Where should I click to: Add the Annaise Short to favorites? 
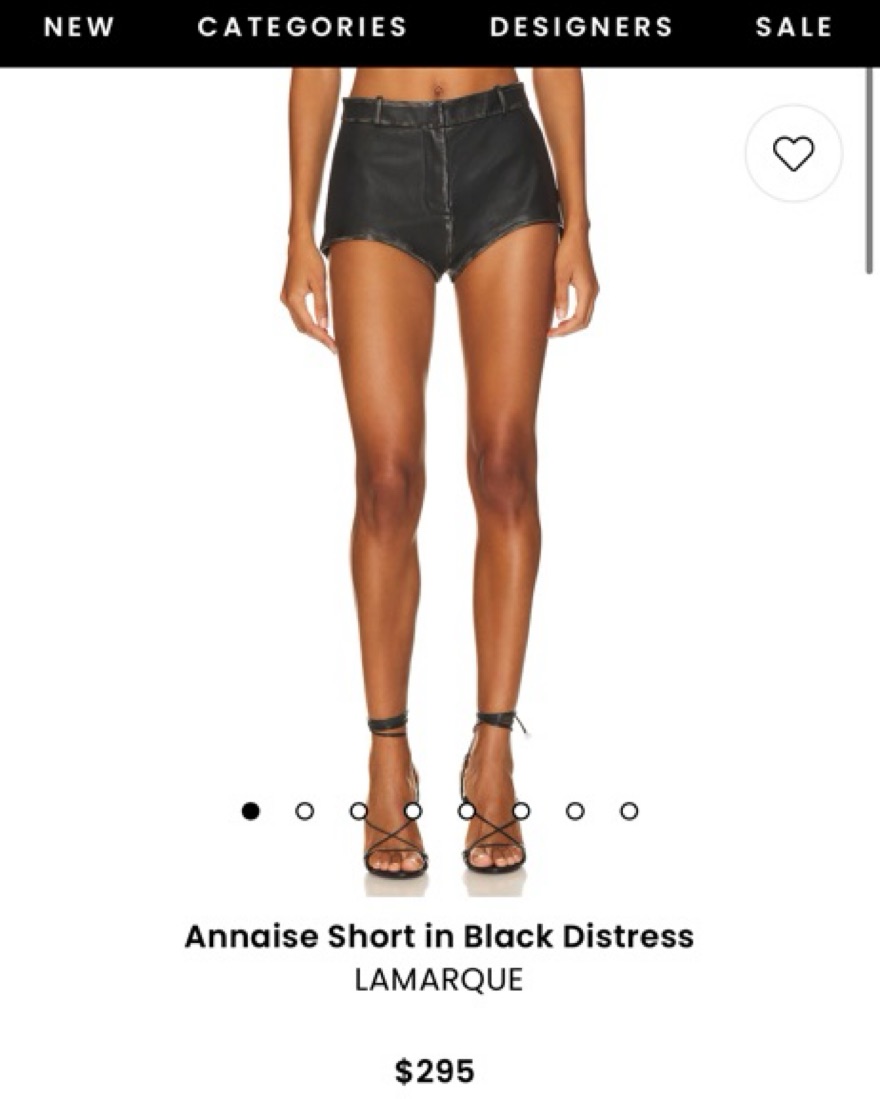793,153
